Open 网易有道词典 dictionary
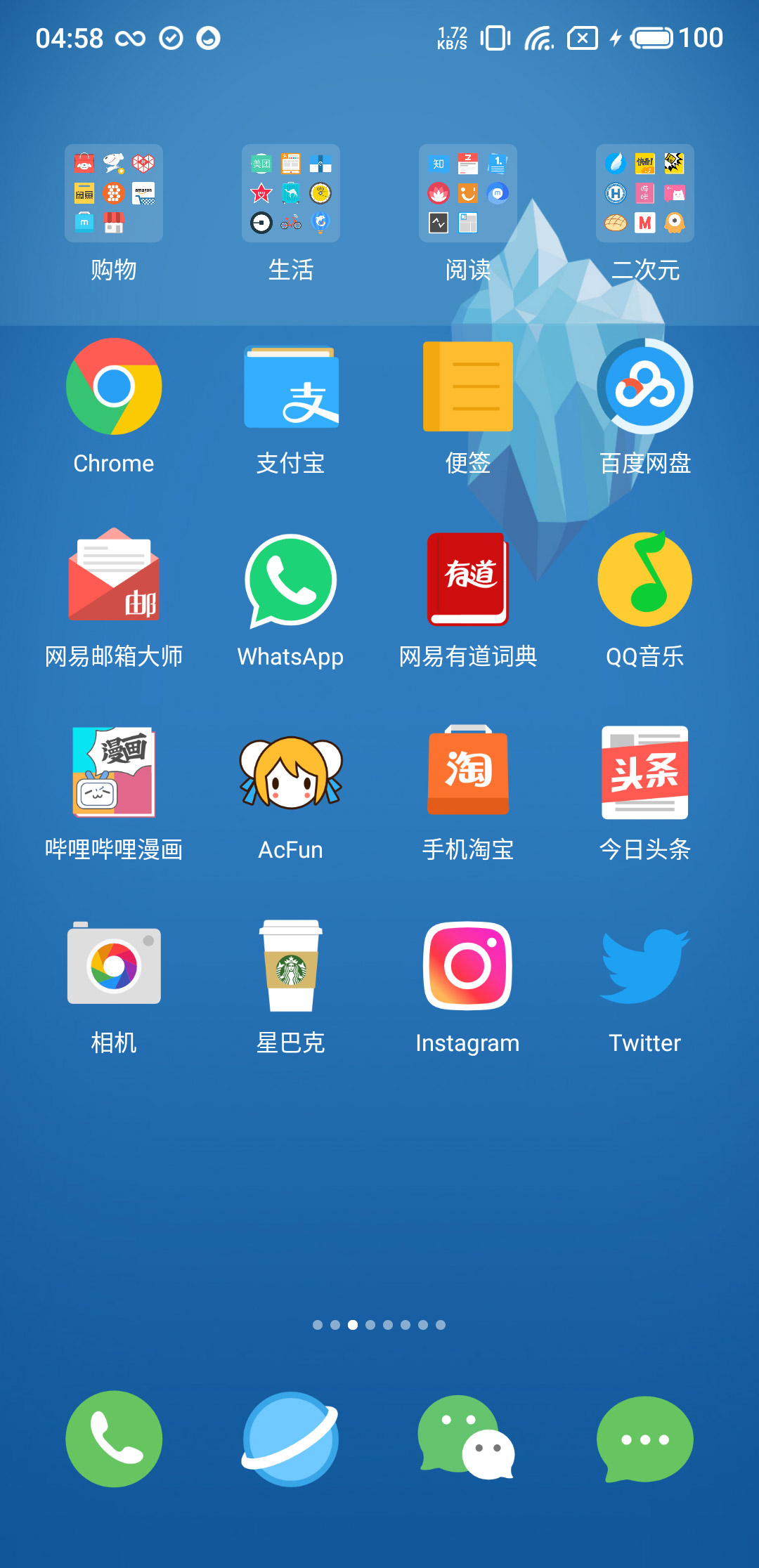This screenshot has height=1568, width=759. [468, 580]
